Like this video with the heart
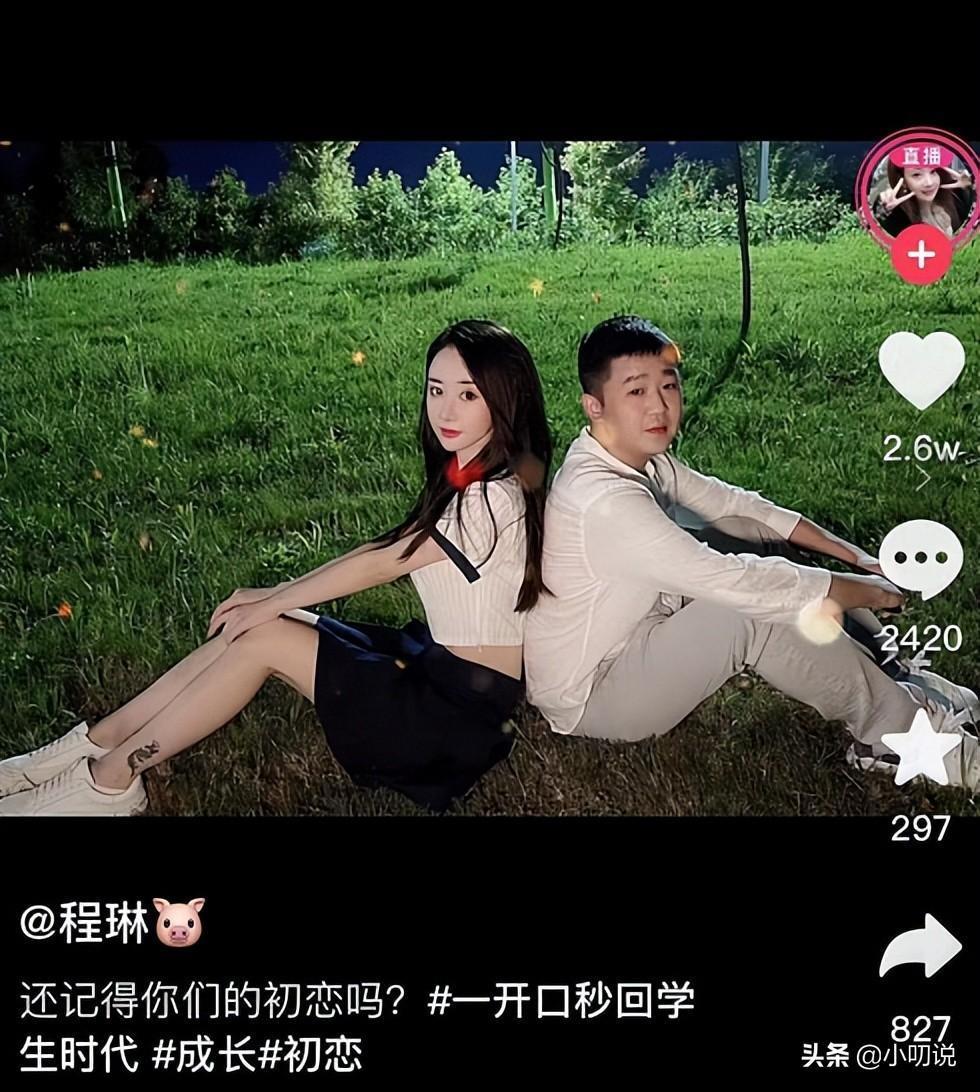Screen dimensions: 980x1092 click(x=921, y=370)
